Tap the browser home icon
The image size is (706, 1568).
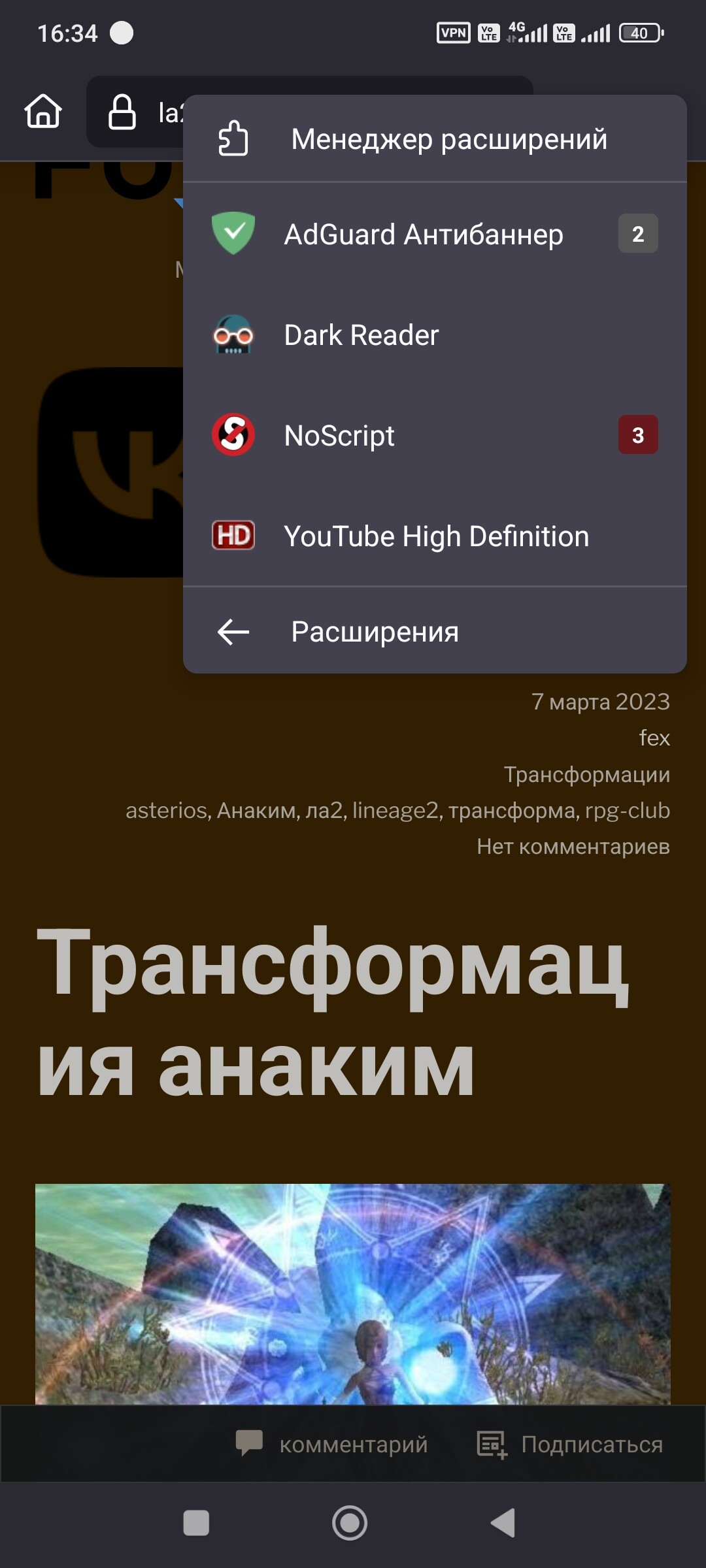click(43, 111)
